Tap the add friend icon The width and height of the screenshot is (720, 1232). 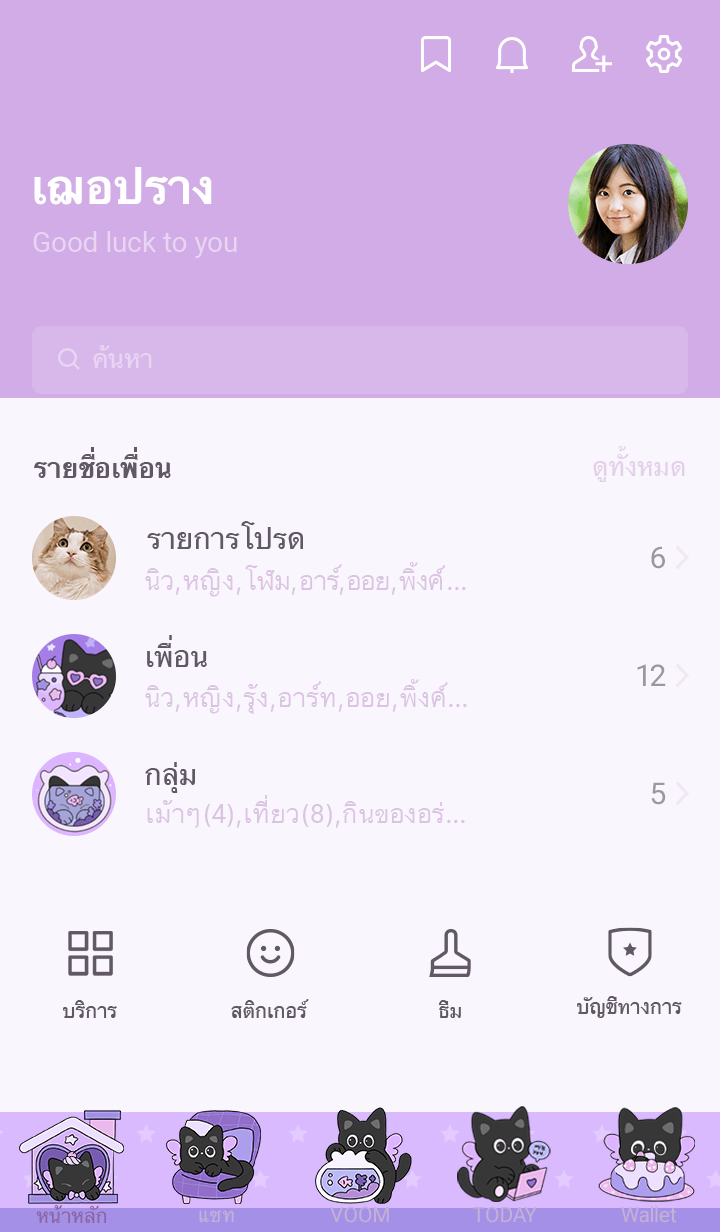coord(590,55)
